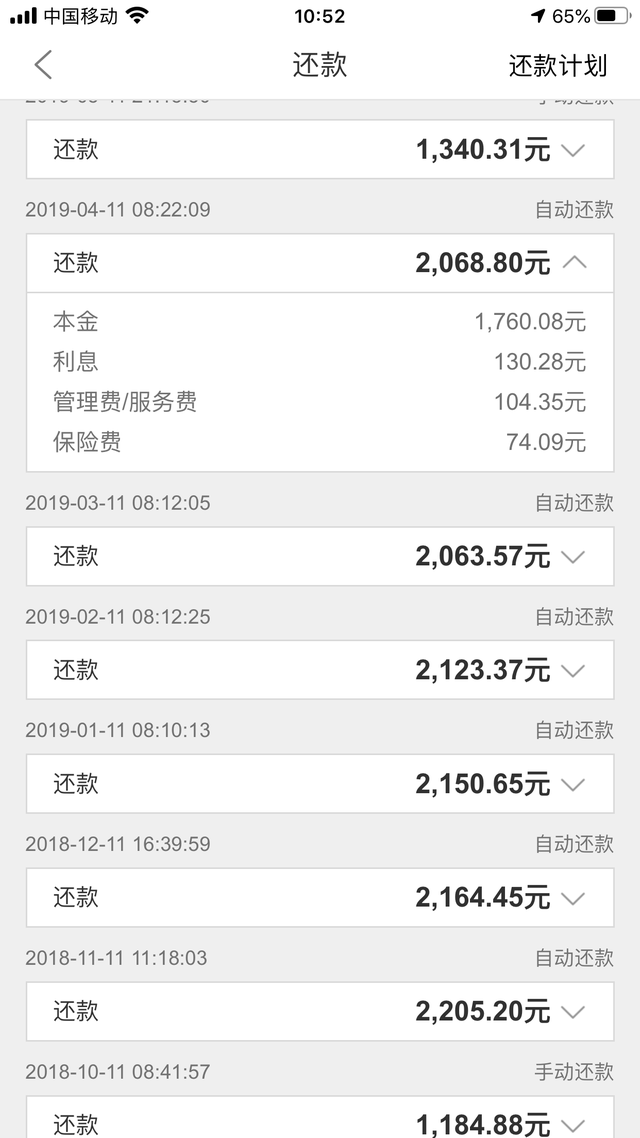Image resolution: width=640 pixels, height=1138 pixels.
Task: Expand the 2,063.57元 repayment row
Action: click(572, 556)
